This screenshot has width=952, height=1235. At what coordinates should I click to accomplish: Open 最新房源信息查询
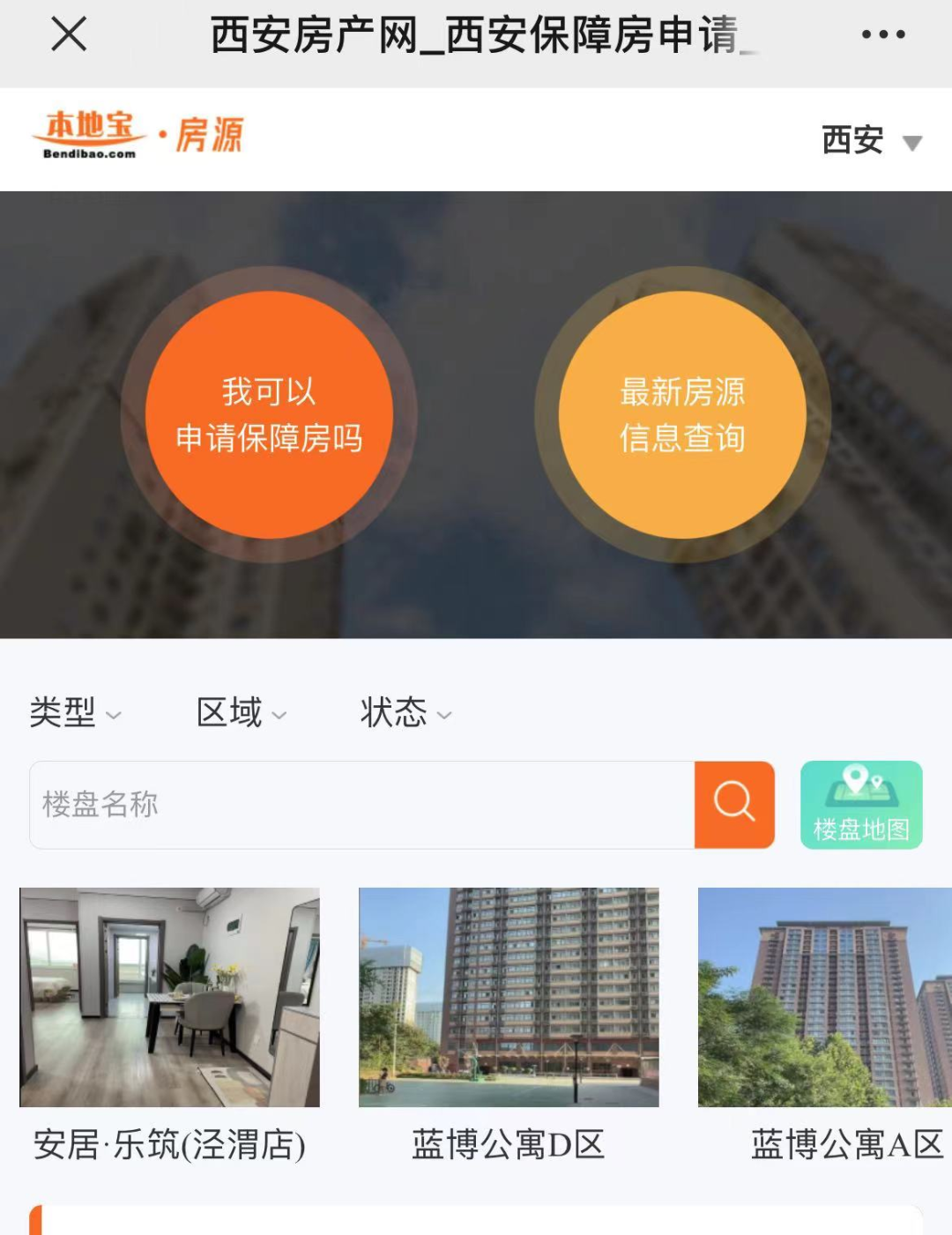[682, 415]
